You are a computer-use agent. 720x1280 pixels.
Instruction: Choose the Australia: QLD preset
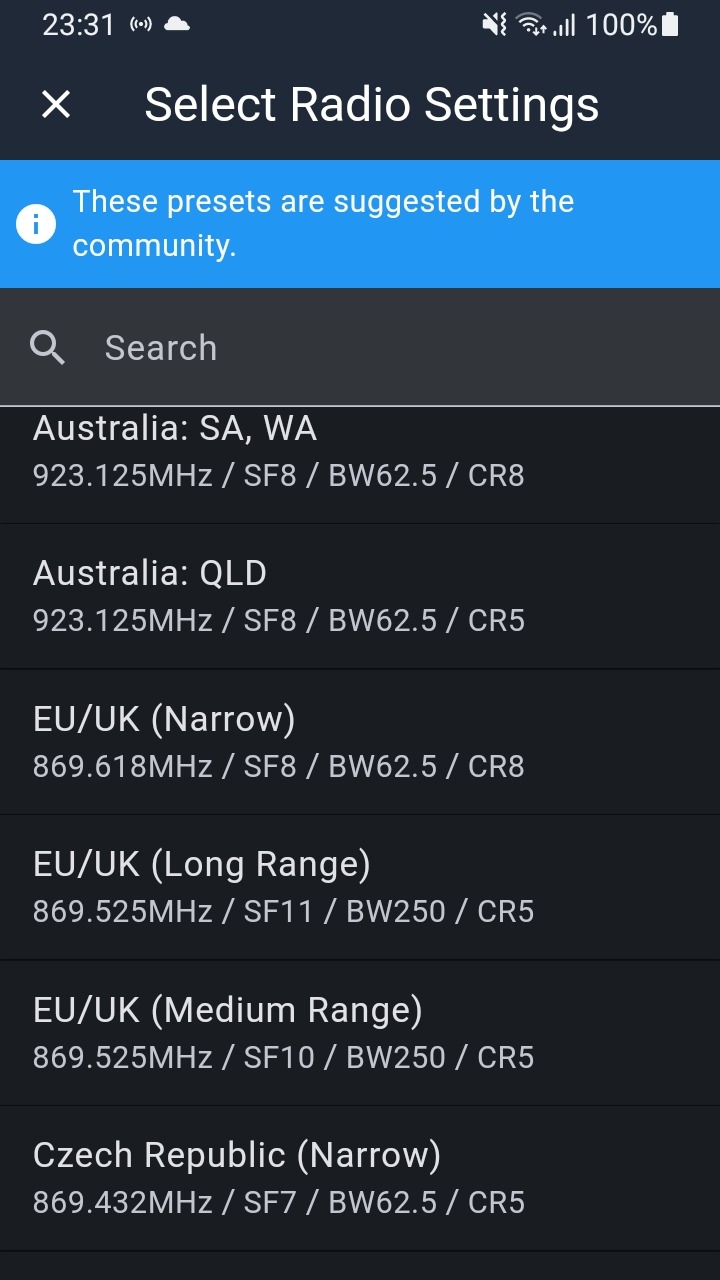[360, 596]
